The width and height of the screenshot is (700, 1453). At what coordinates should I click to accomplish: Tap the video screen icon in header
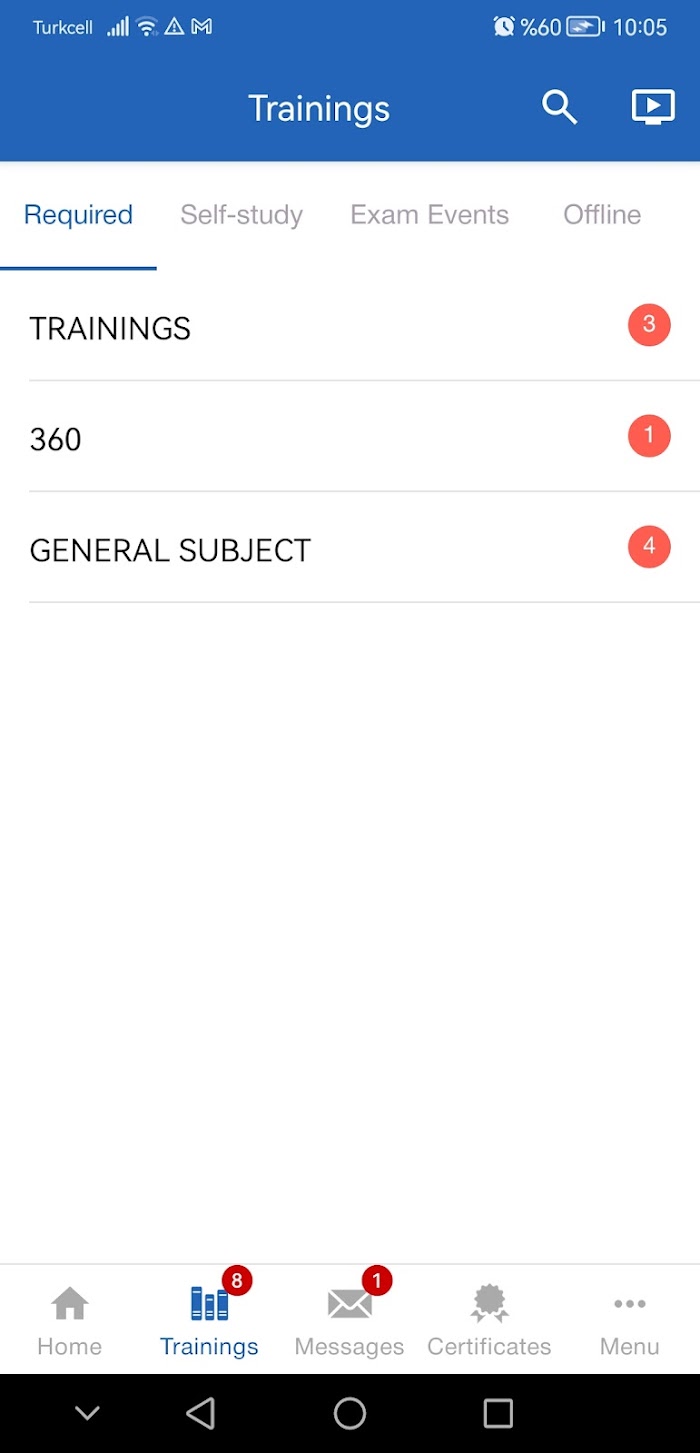pyautogui.click(x=653, y=107)
